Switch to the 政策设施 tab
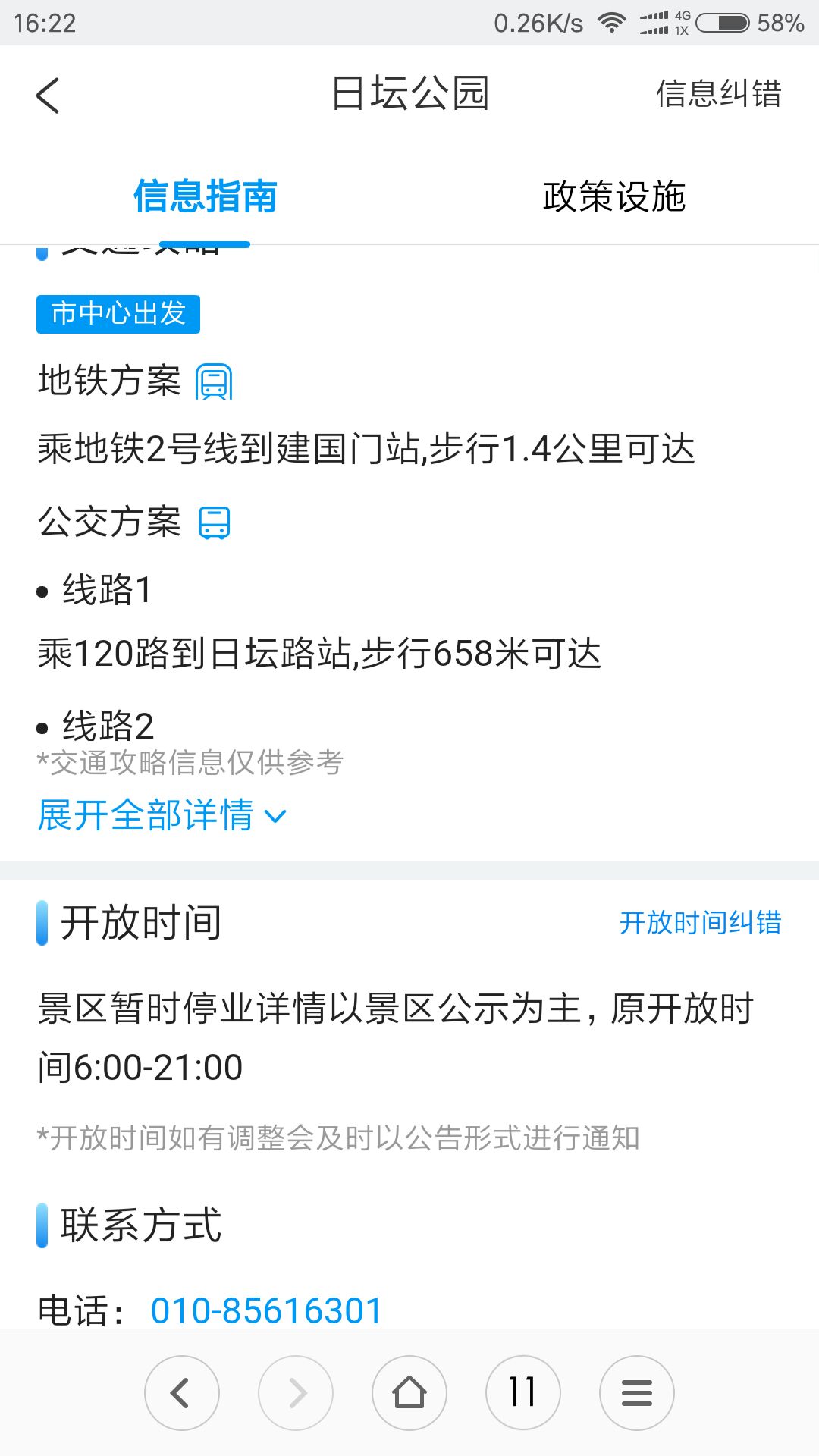 [614, 197]
